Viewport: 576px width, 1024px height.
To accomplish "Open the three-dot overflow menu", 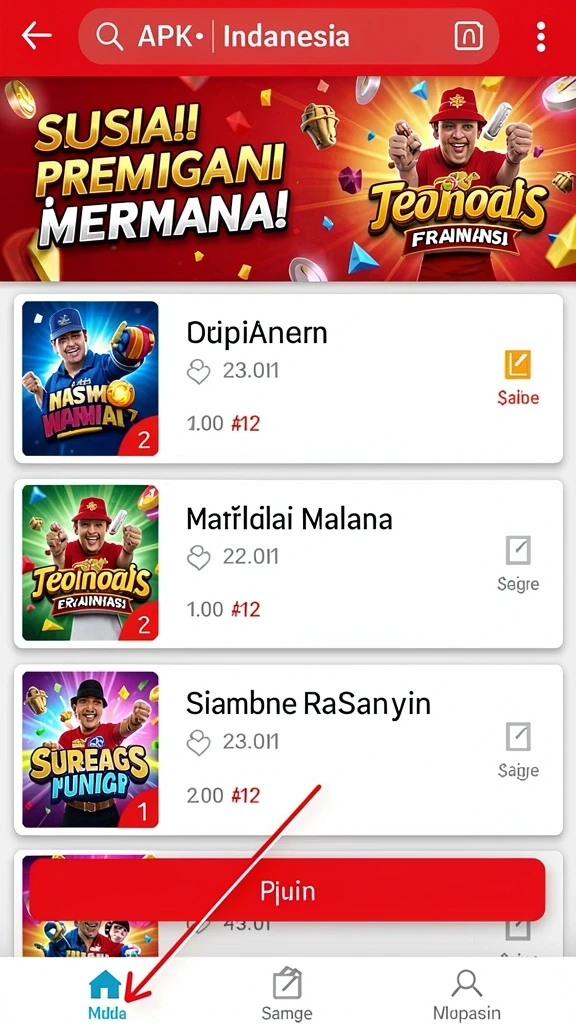I will tap(541, 37).
